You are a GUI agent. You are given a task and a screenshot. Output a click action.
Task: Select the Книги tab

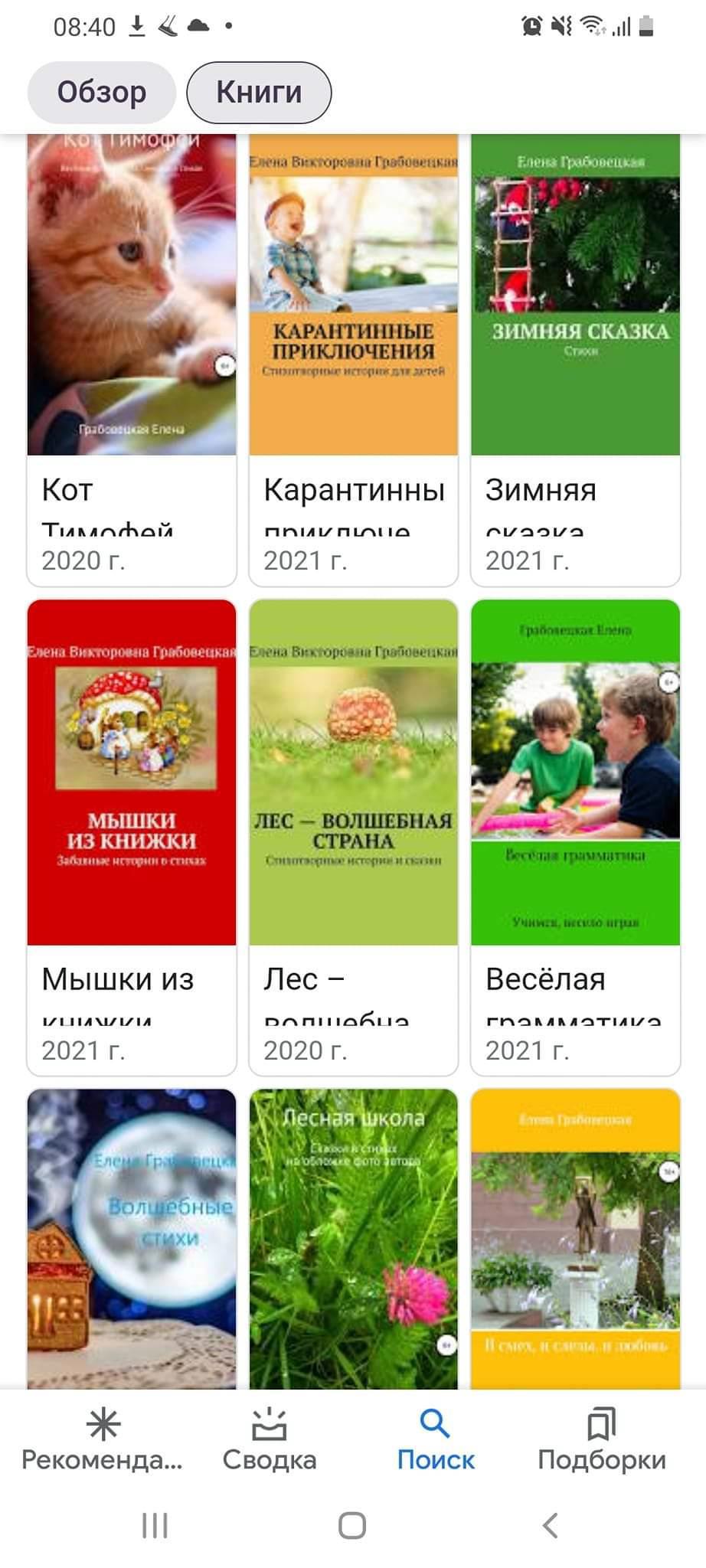coord(259,93)
